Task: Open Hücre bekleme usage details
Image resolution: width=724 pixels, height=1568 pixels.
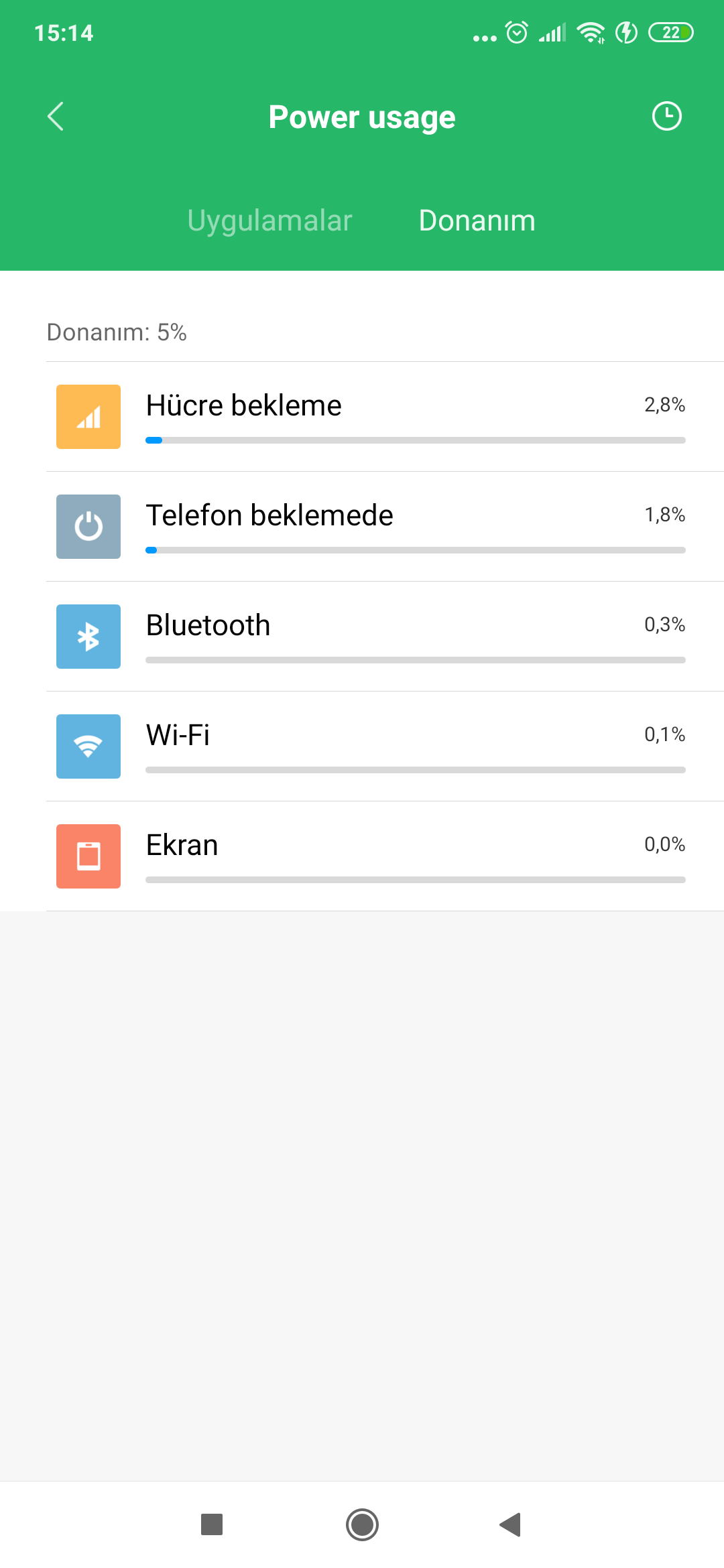Action: (385, 417)
